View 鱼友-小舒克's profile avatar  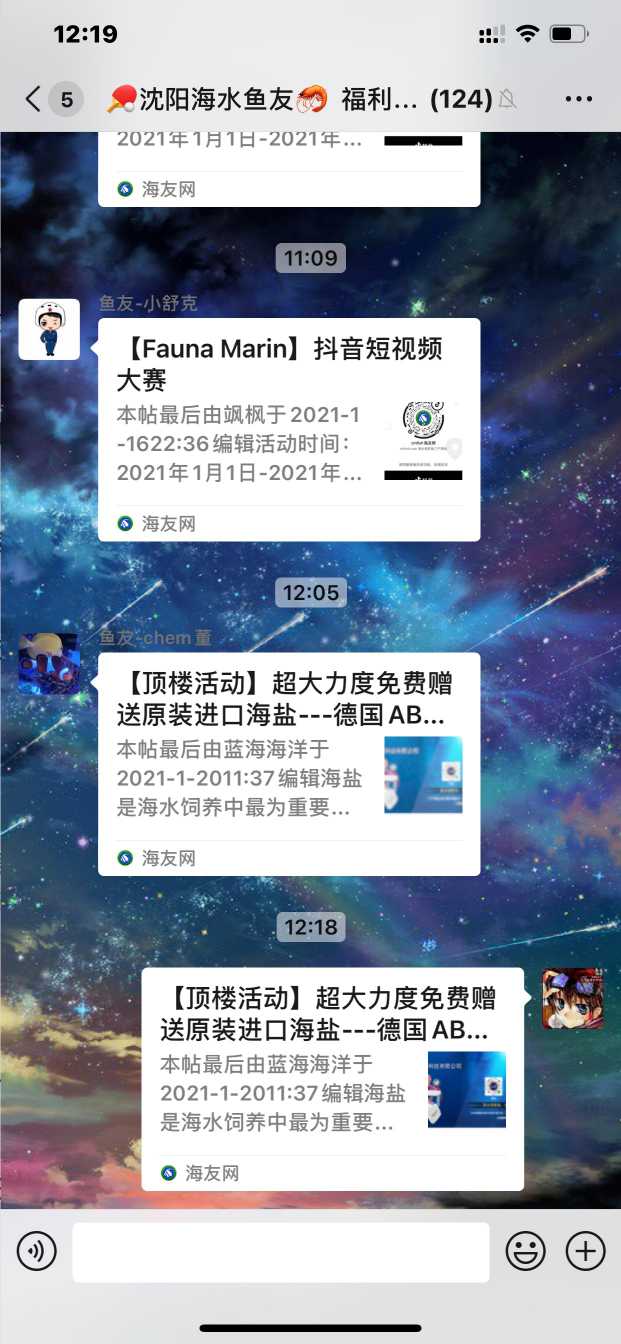point(49,330)
